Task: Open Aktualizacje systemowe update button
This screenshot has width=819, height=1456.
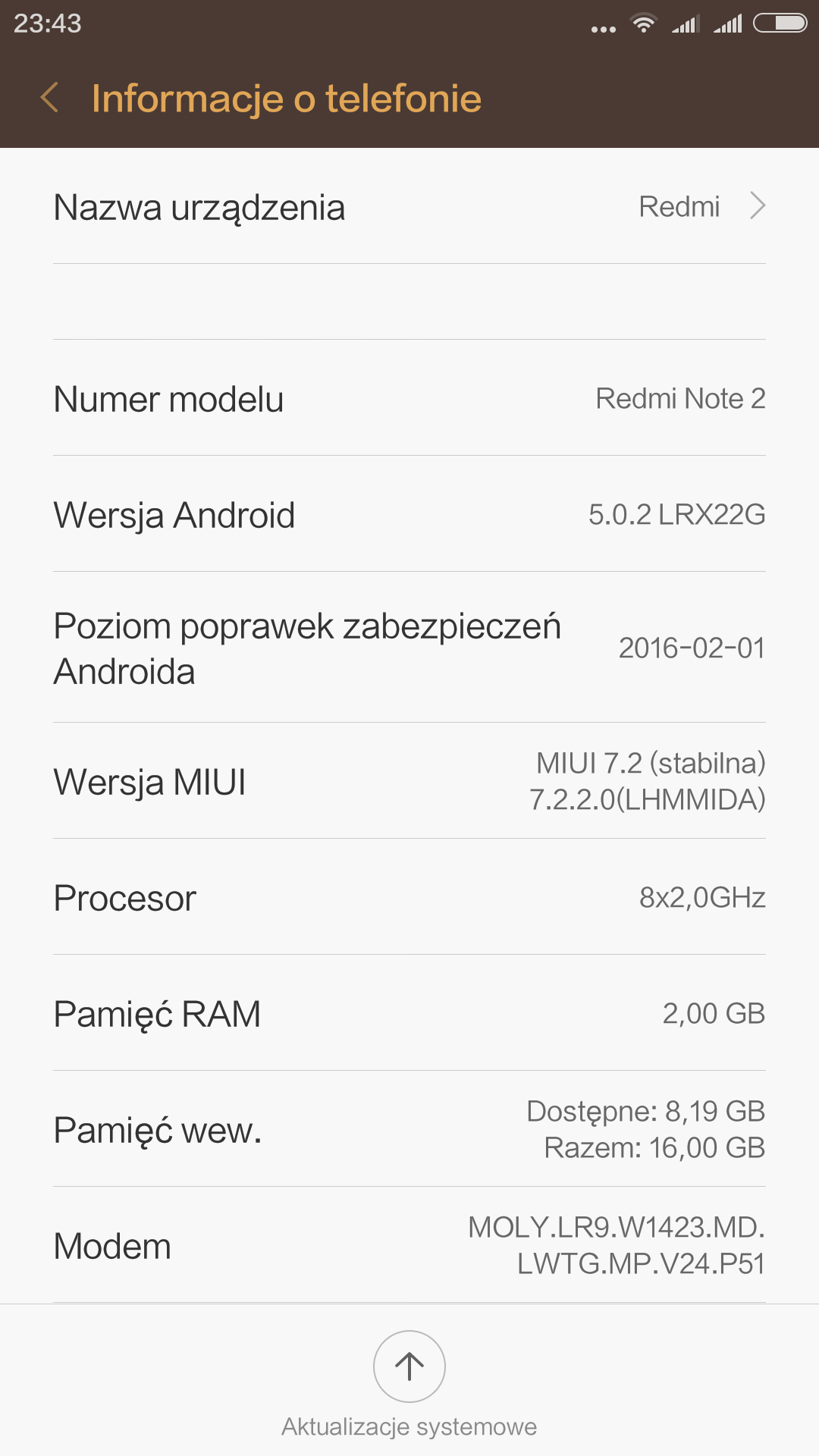Action: point(409,1367)
